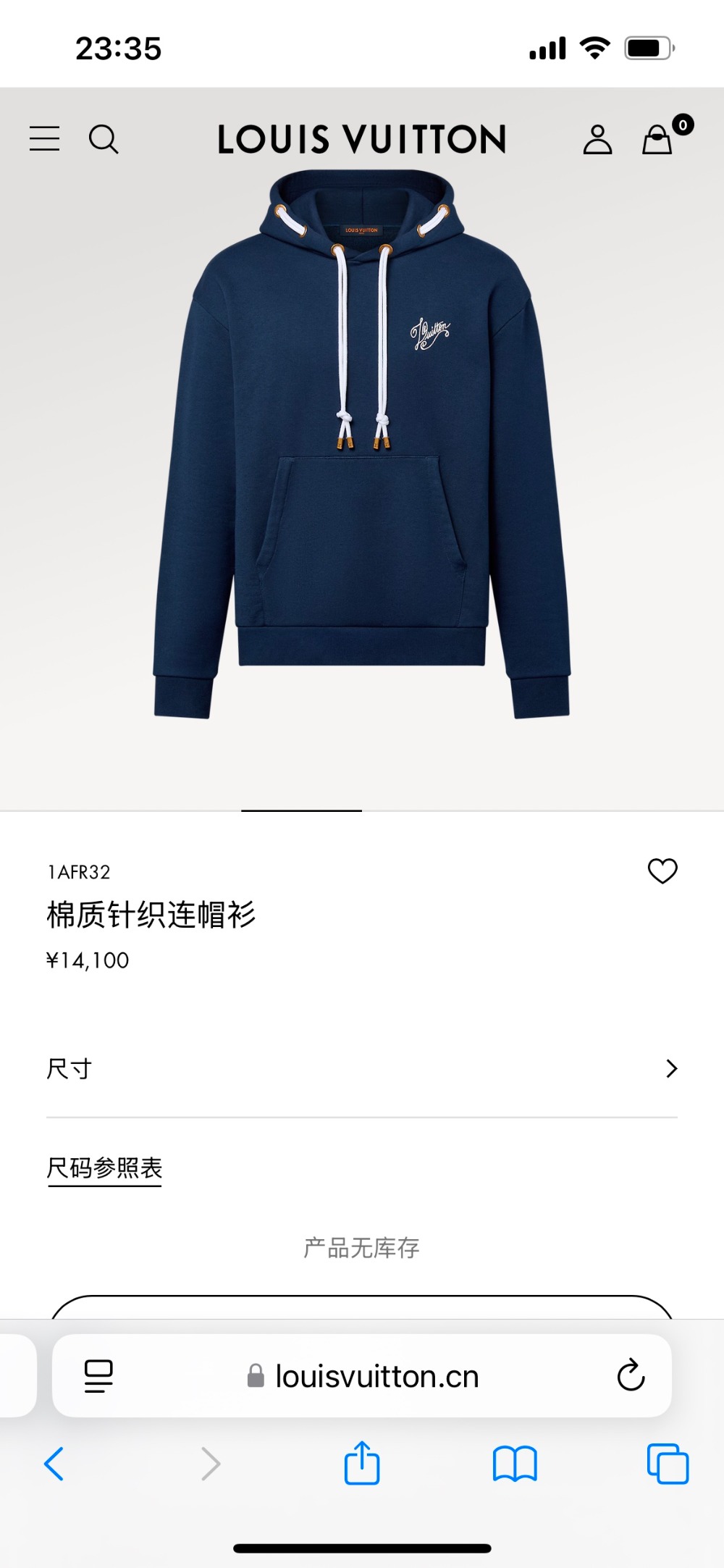Open the shopping bag
The width and height of the screenshot is (724, 1568).
click(x=657, y=139)
